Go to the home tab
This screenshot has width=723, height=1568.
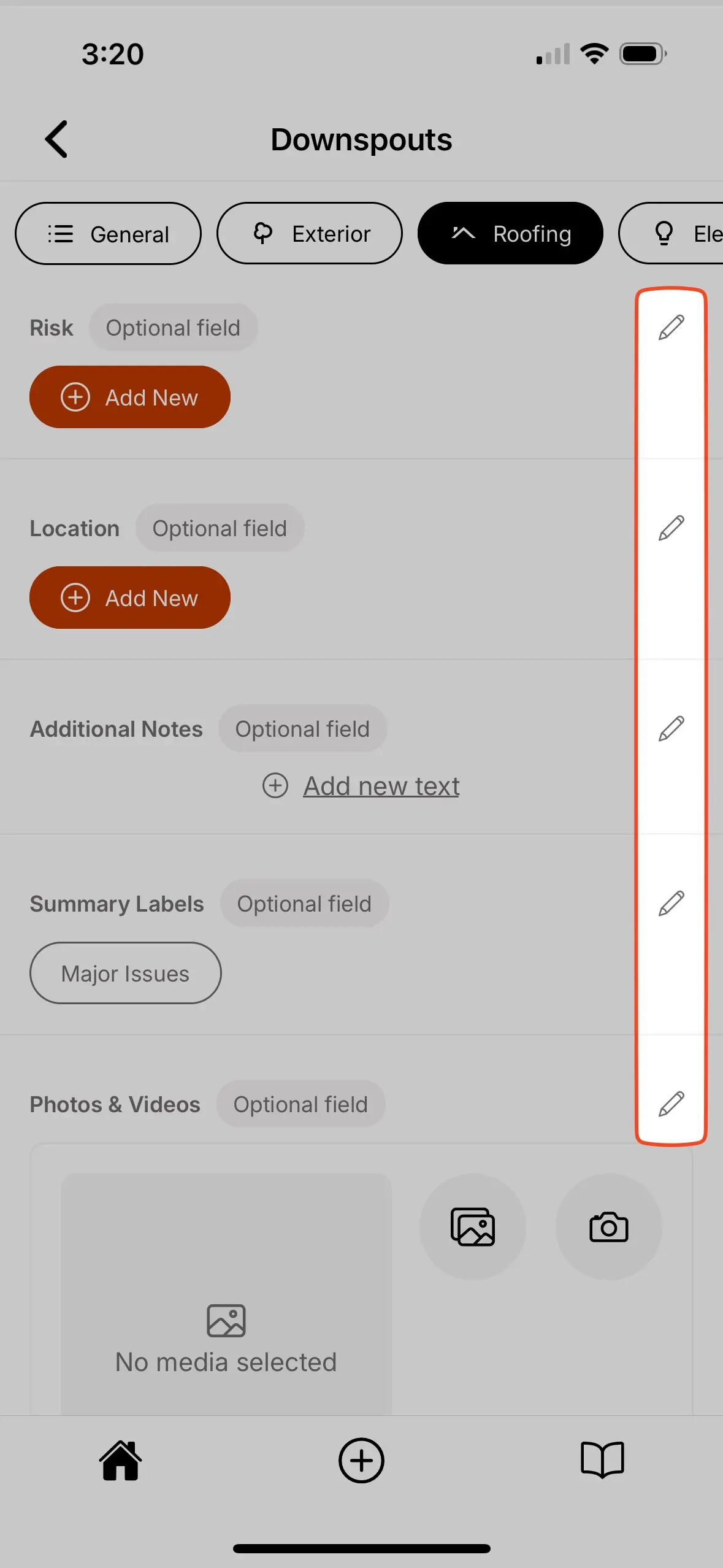click(x=120, y=1461)
